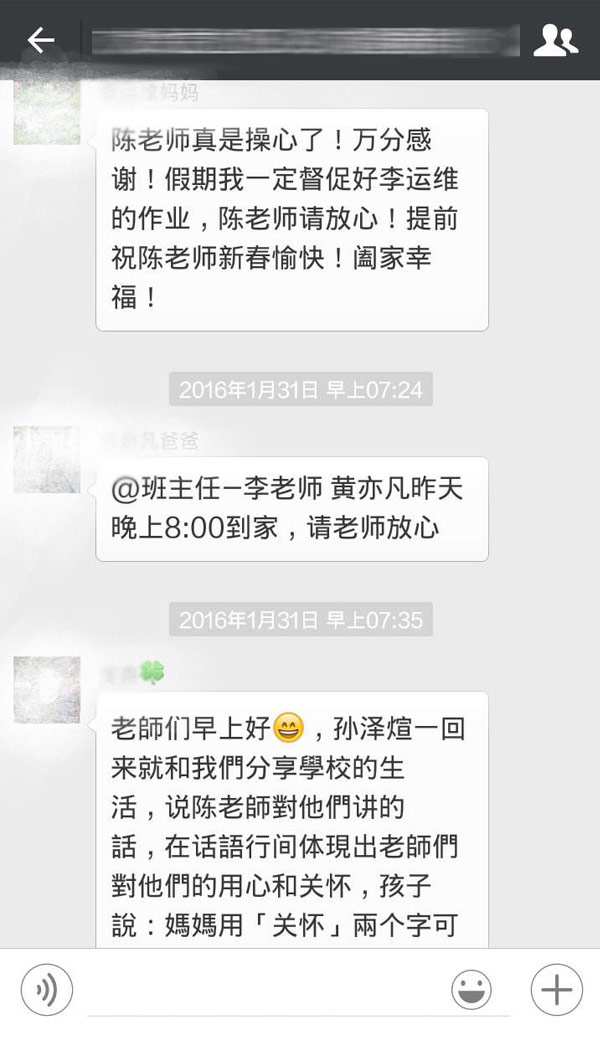The image size is (600, 1058).
Task: Tap avatar of sender mentioning 孙泽煊
Action: [x=47, y=690]
